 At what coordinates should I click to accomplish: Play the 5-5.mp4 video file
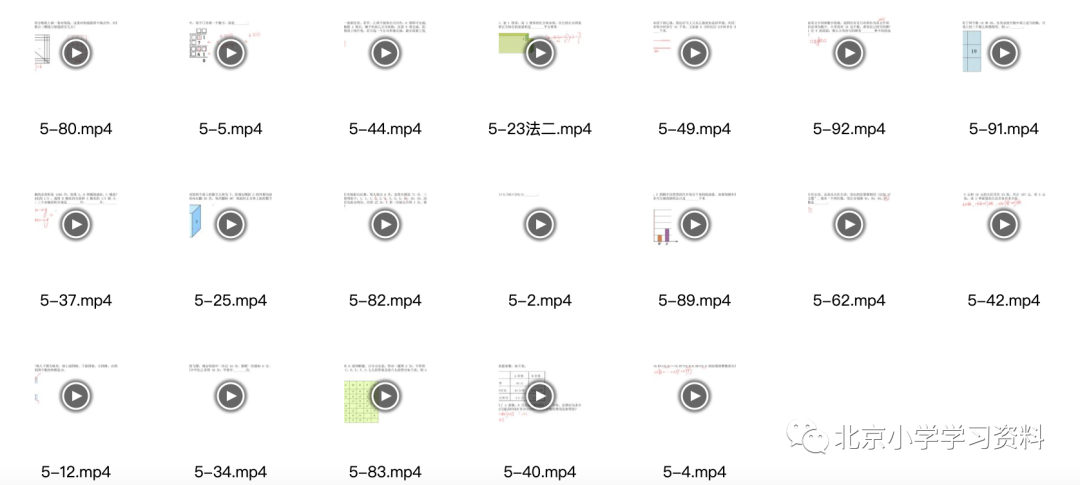pos(230,53)
